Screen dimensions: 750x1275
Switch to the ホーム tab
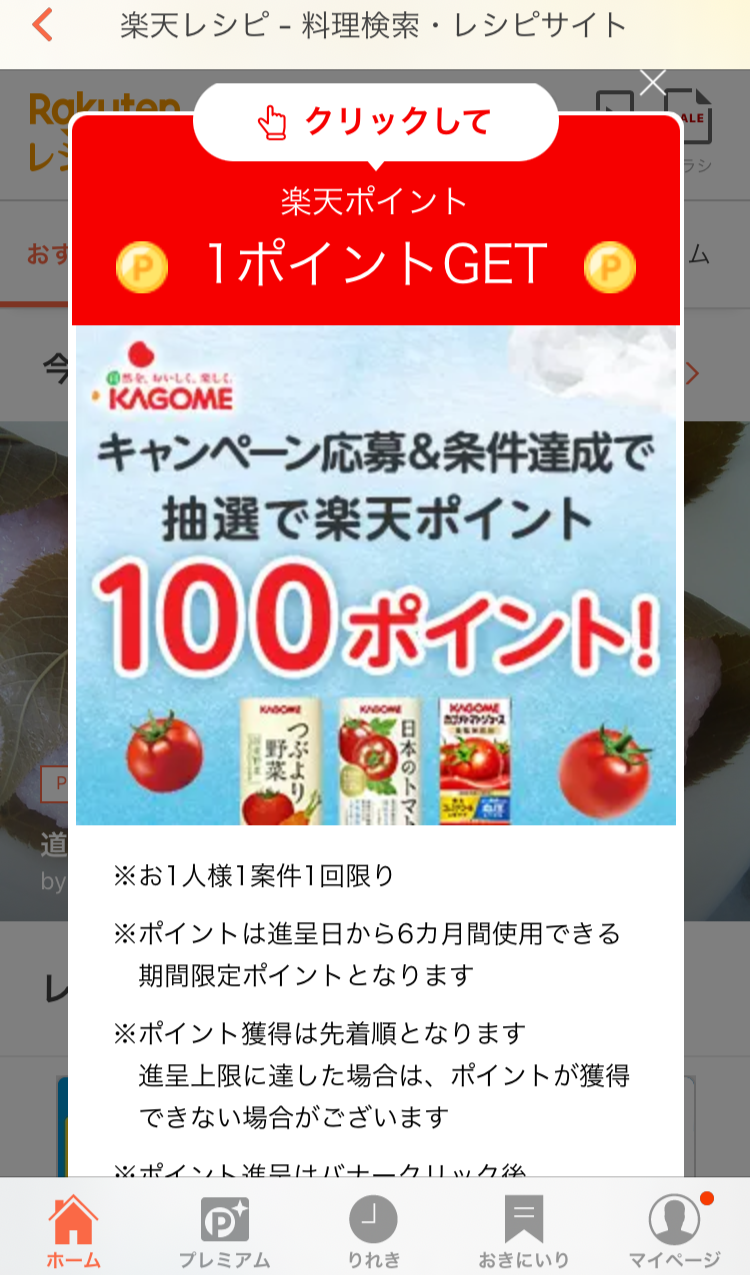(73, 1230)
